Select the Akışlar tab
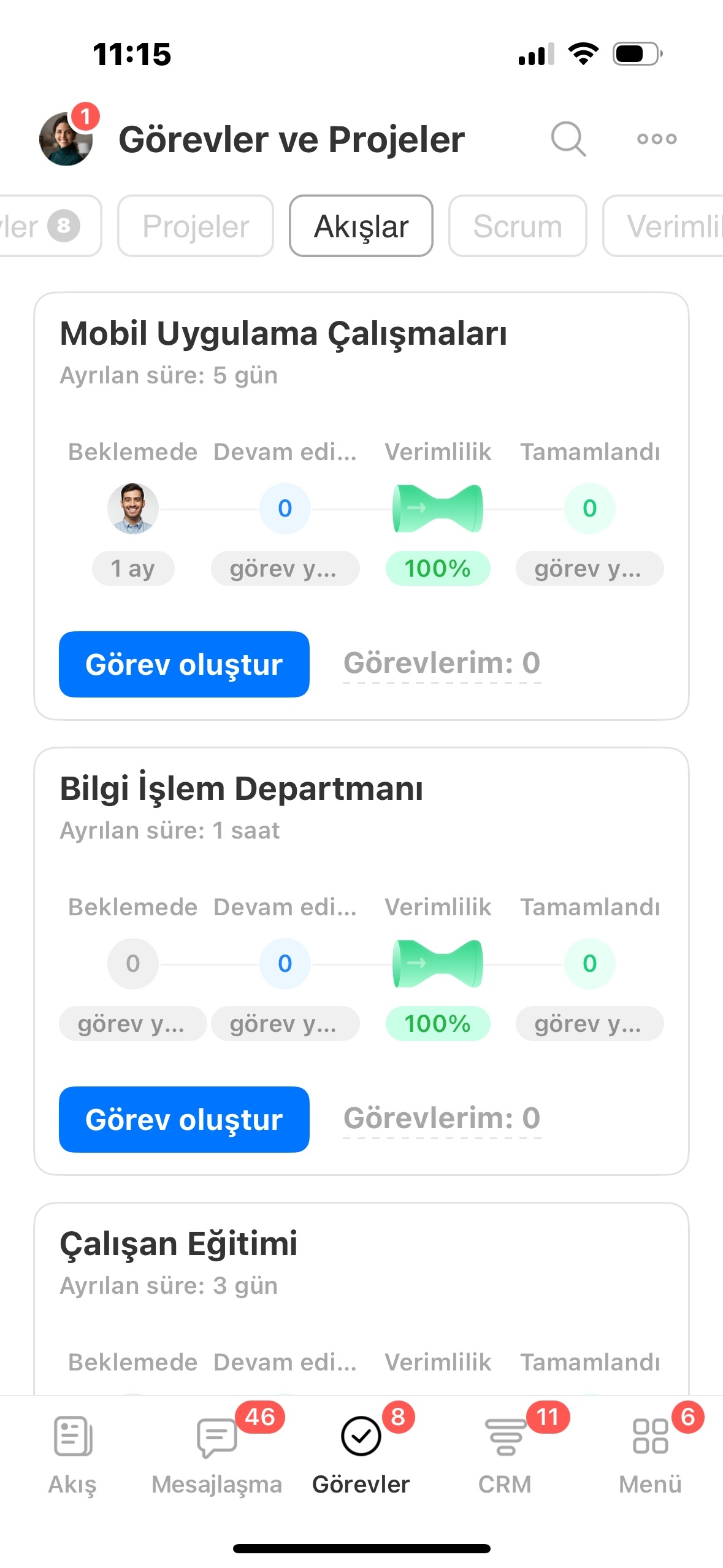The image size is (723, 1568). [x=361, y=226]
